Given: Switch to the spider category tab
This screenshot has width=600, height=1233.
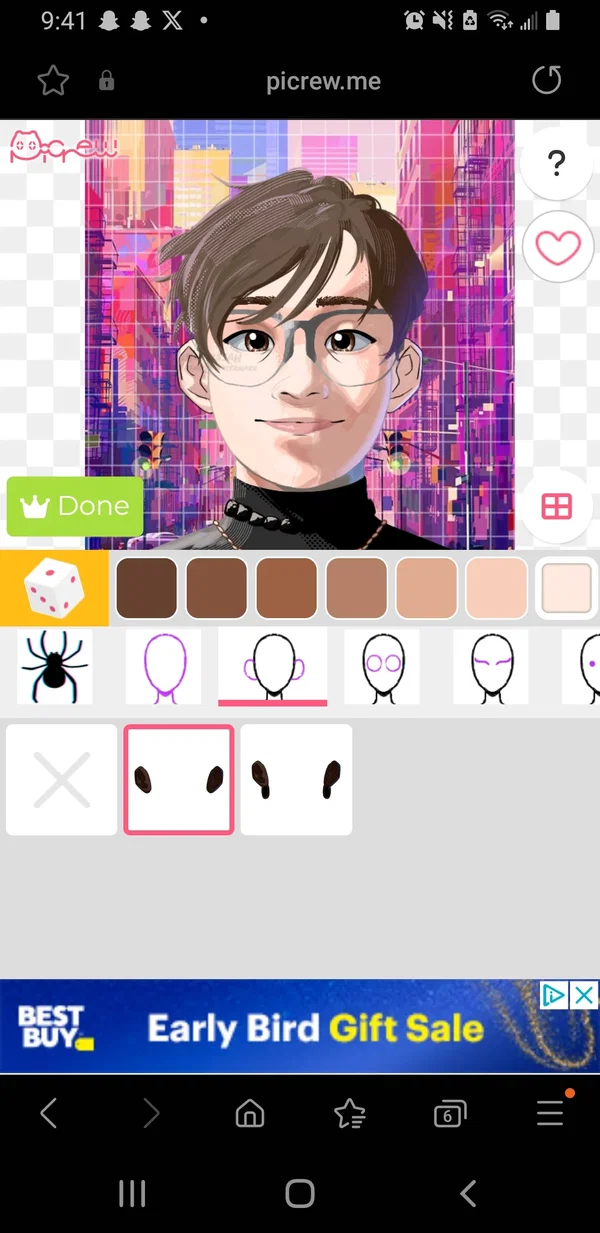Looking at the screenshot, I should tap(55, 667).
